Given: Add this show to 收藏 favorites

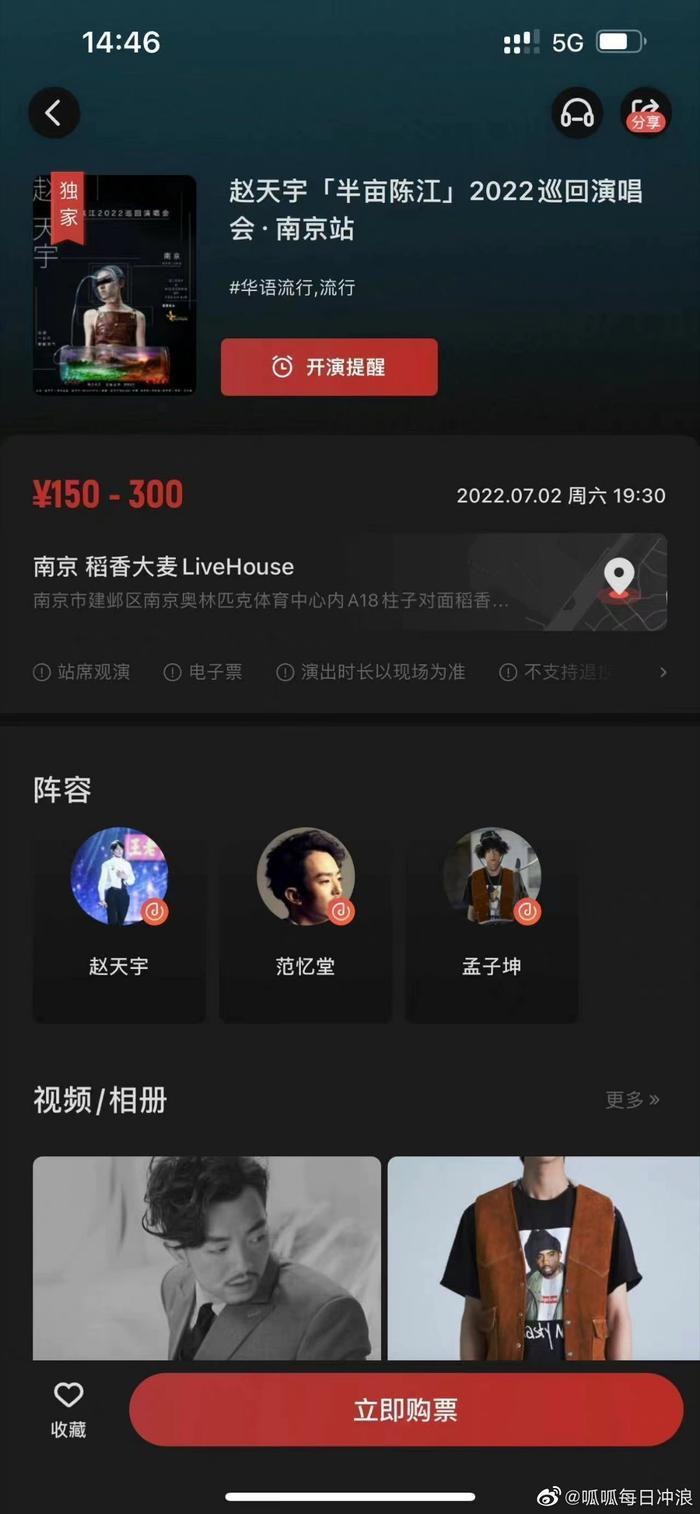Looking at the screenshot, I should click(68, 1408).
